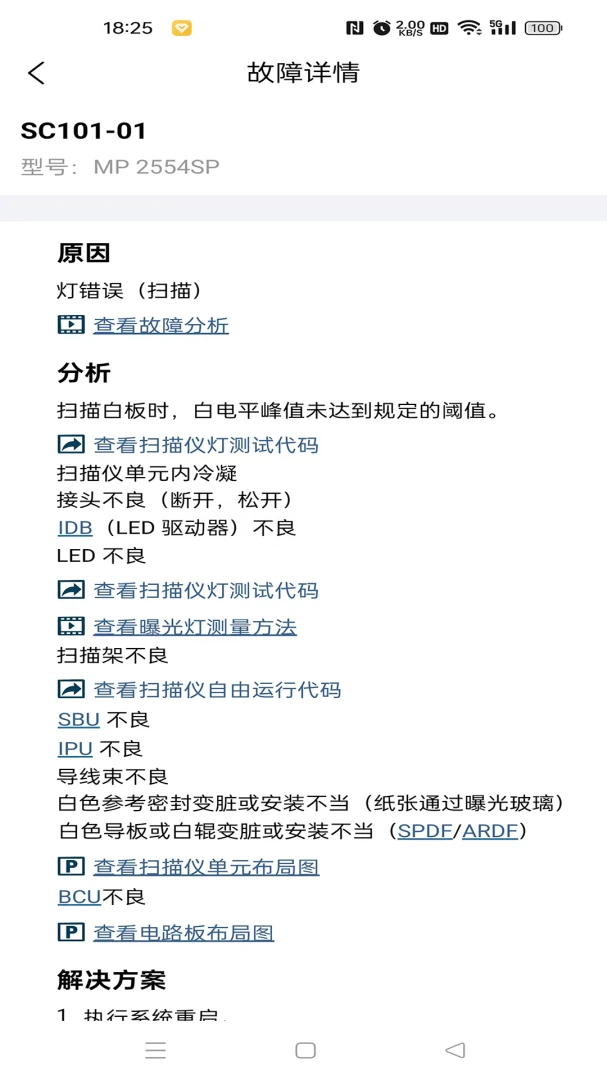Open the system recent apps menu
The width and height of the screenshot is (607, 1080).
pos(156,1050)
